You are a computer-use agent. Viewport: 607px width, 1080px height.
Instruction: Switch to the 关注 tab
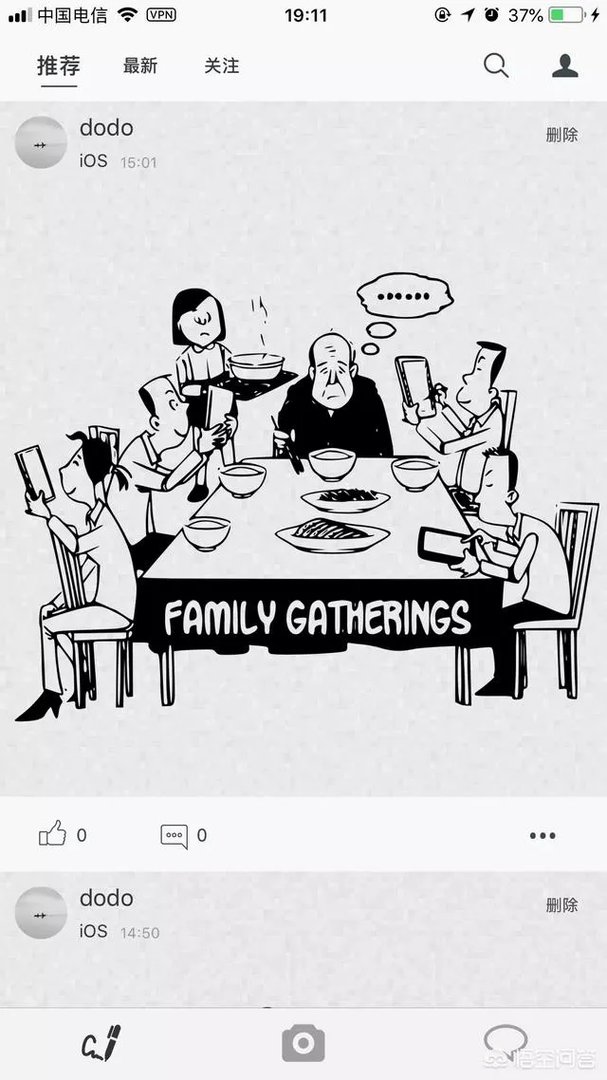tap(222, 66)
